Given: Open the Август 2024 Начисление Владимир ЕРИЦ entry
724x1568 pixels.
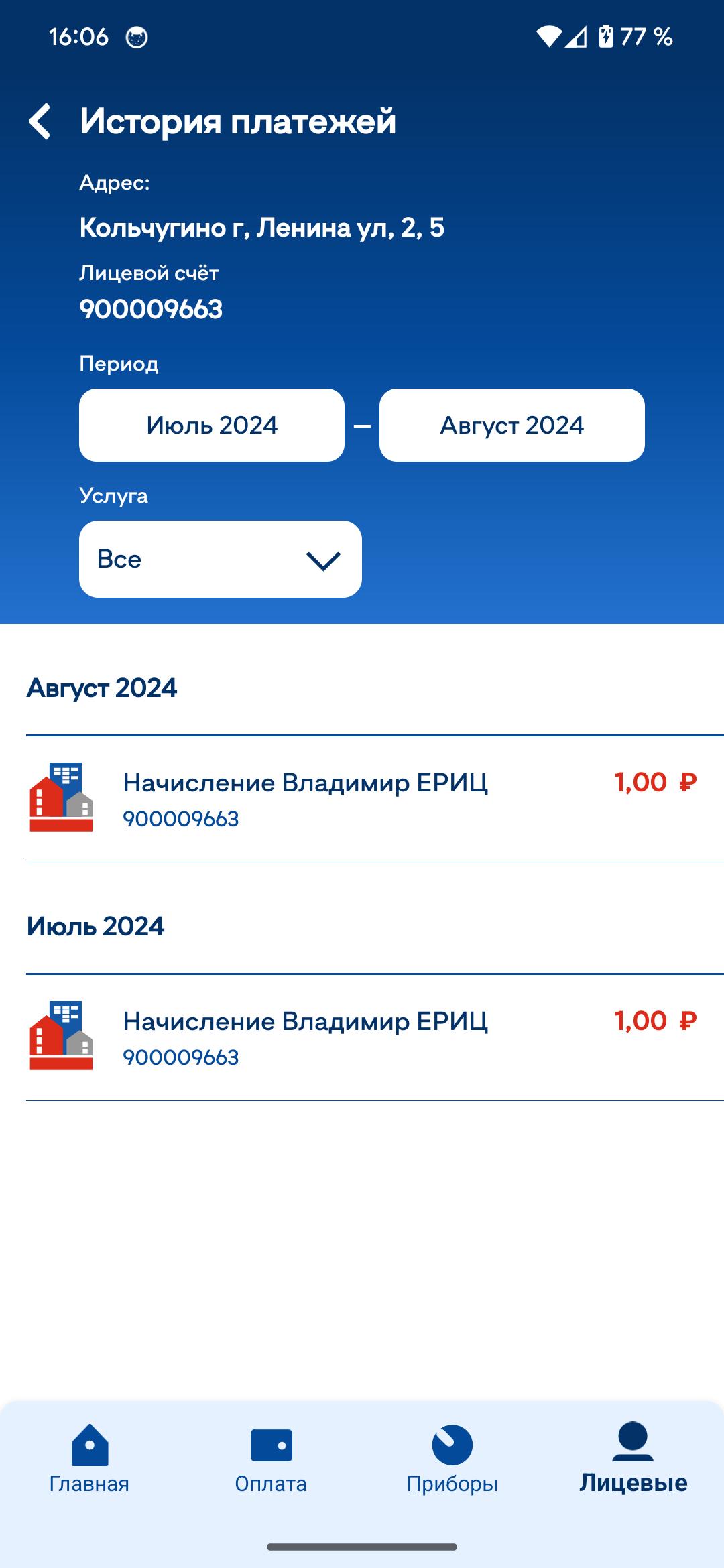Looking at the screenshot, I should point(362,799).
